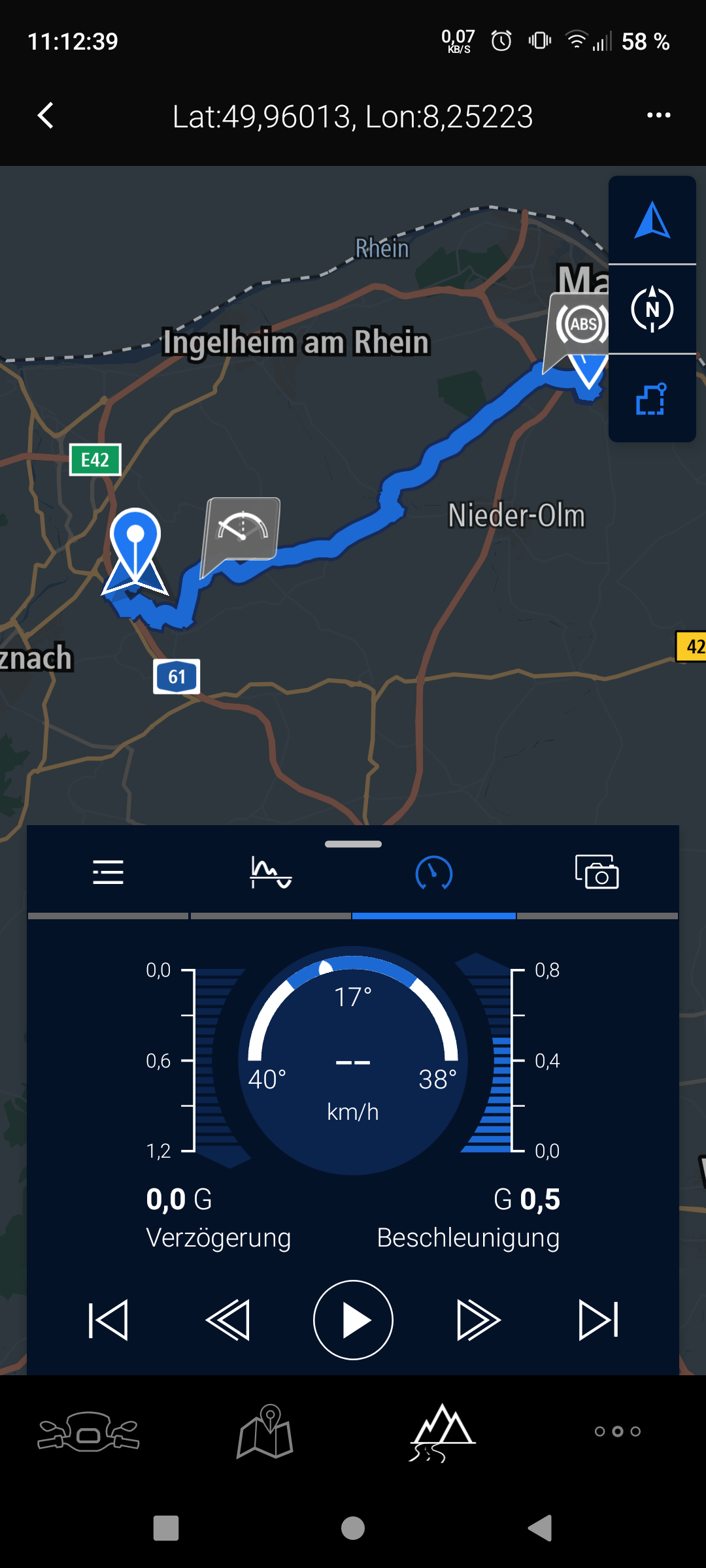Open the three-dot overflow menu
Image resolution: width=706 pixels, height=1568 pixels.
point(658,116)
